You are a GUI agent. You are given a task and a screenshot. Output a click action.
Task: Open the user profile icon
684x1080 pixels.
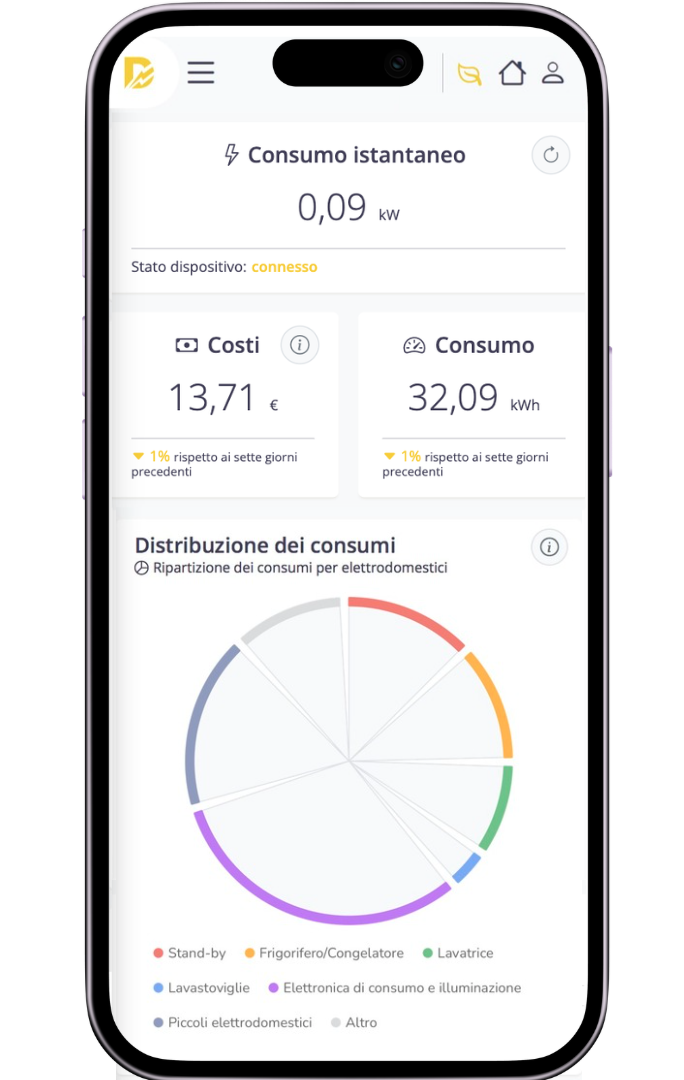point(553,73)
